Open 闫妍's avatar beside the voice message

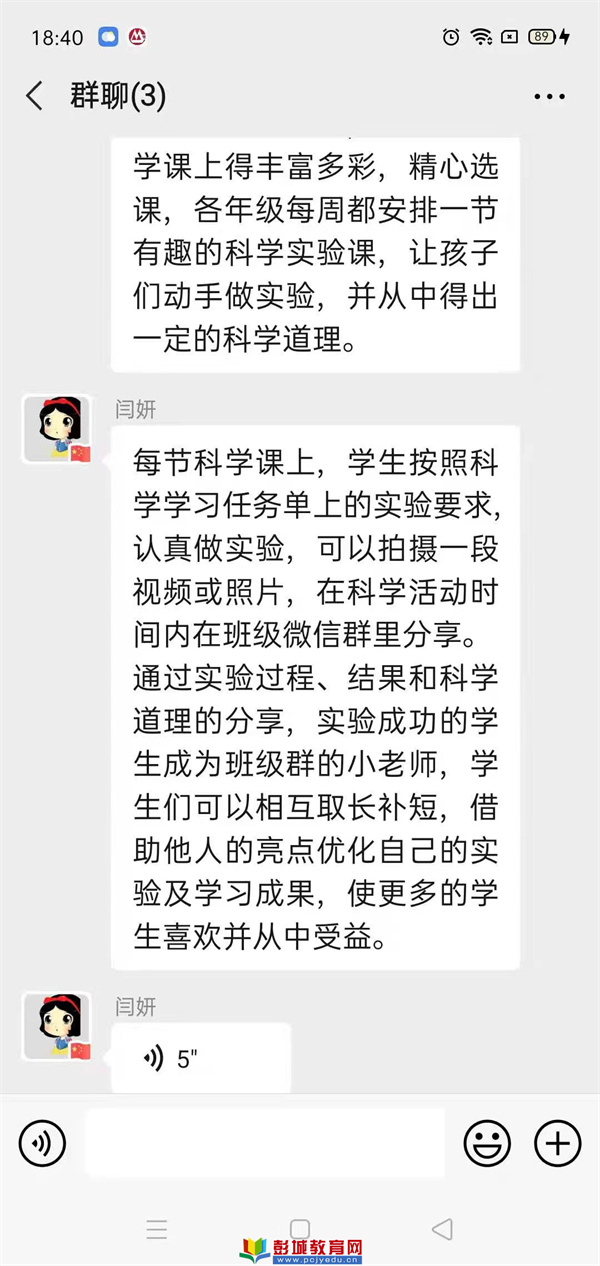(57, 1026)
